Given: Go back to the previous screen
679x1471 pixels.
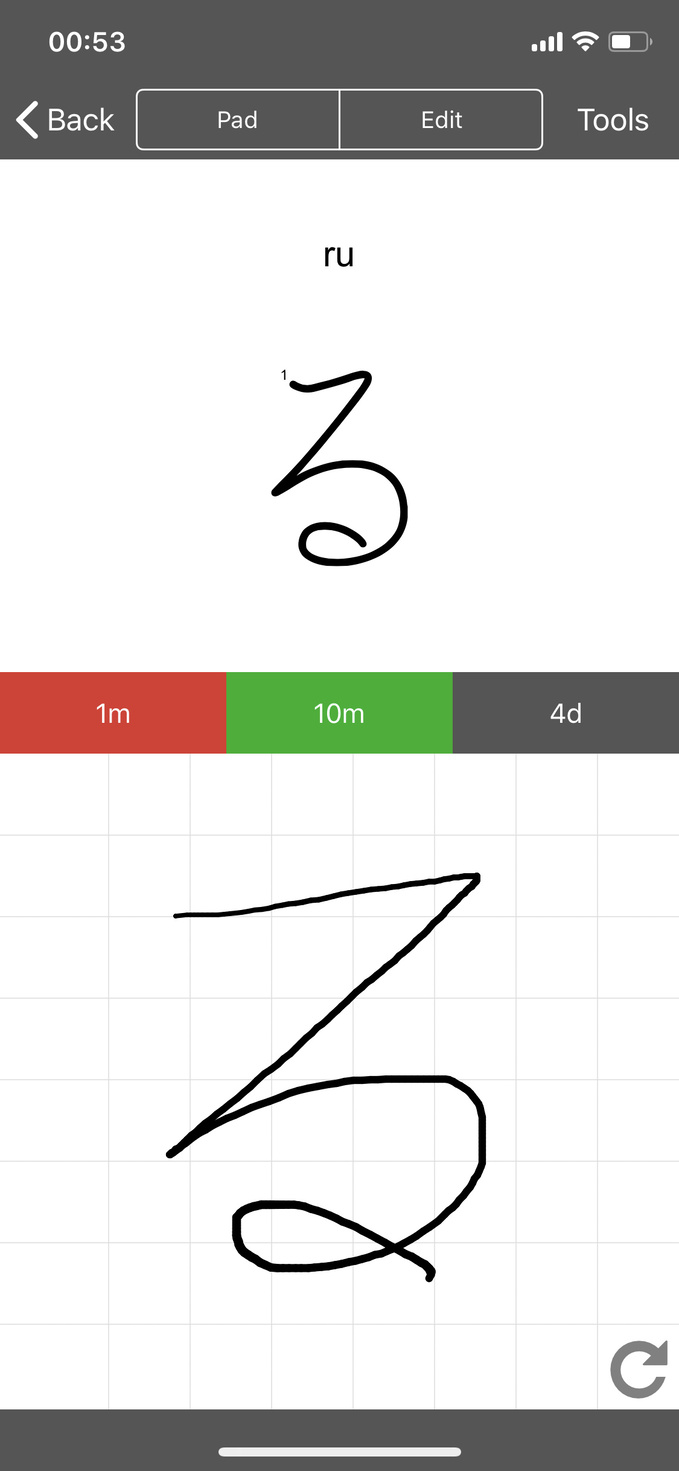Looking at the screenshot, I should coord(66,120).
